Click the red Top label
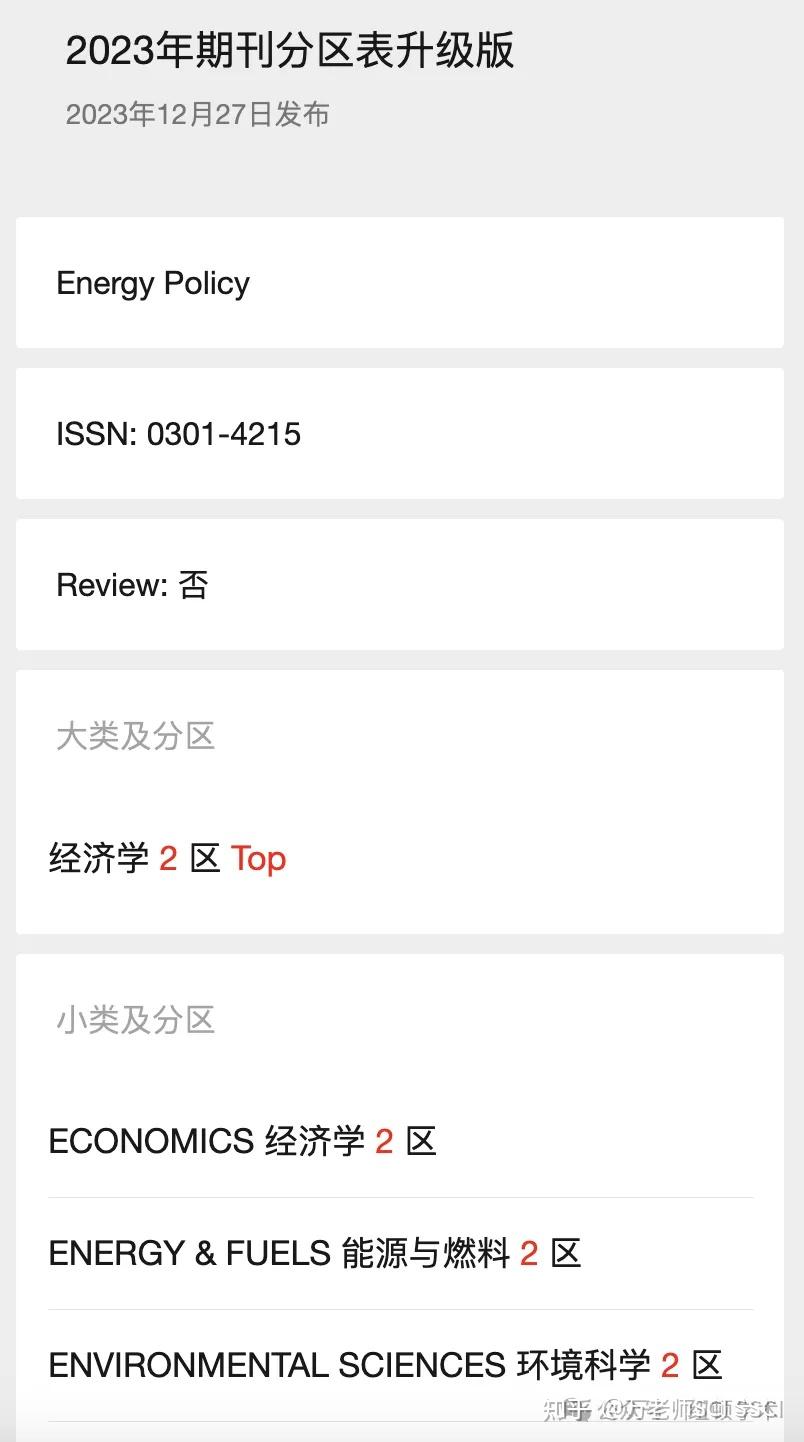 click(258, 858)
